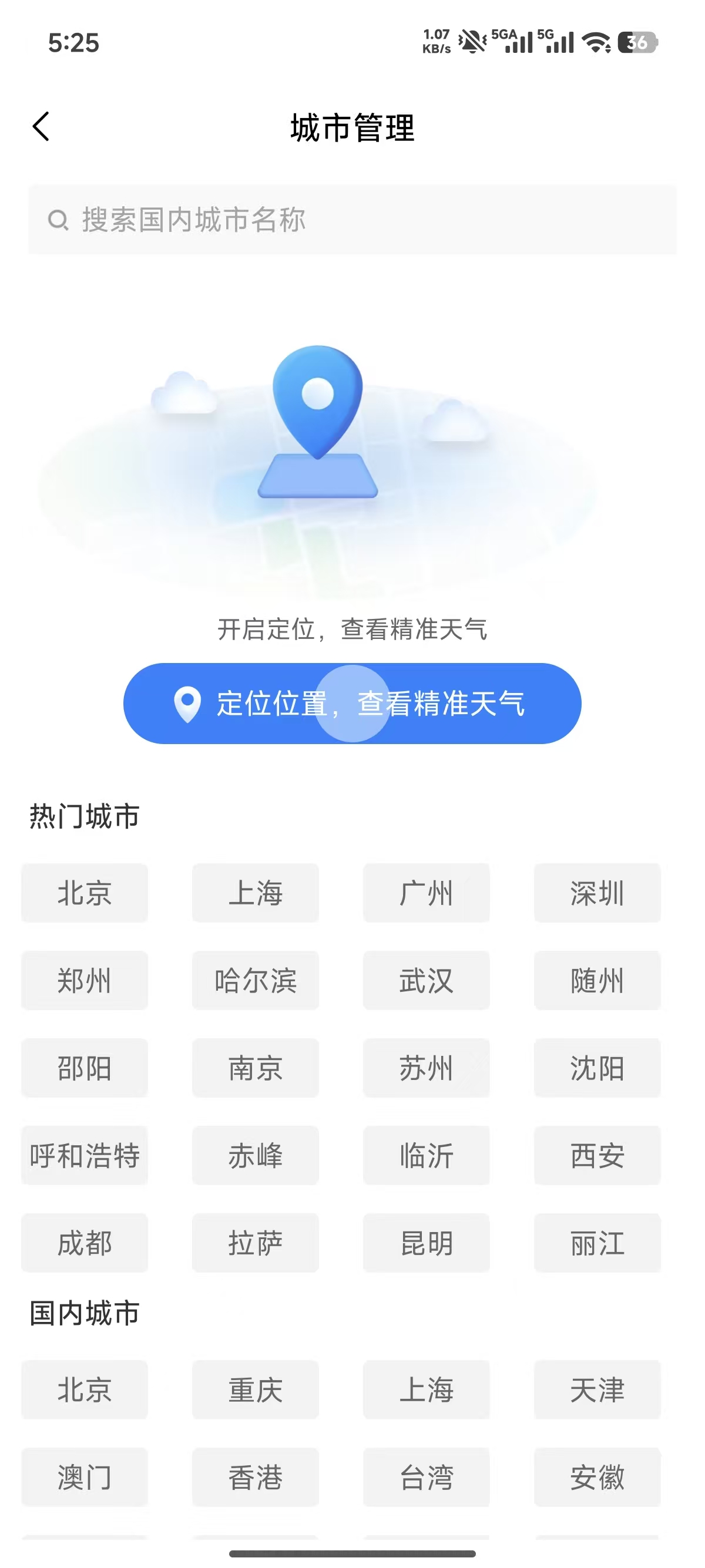Choose 深圳 city chip

click(x=597, y=893)
